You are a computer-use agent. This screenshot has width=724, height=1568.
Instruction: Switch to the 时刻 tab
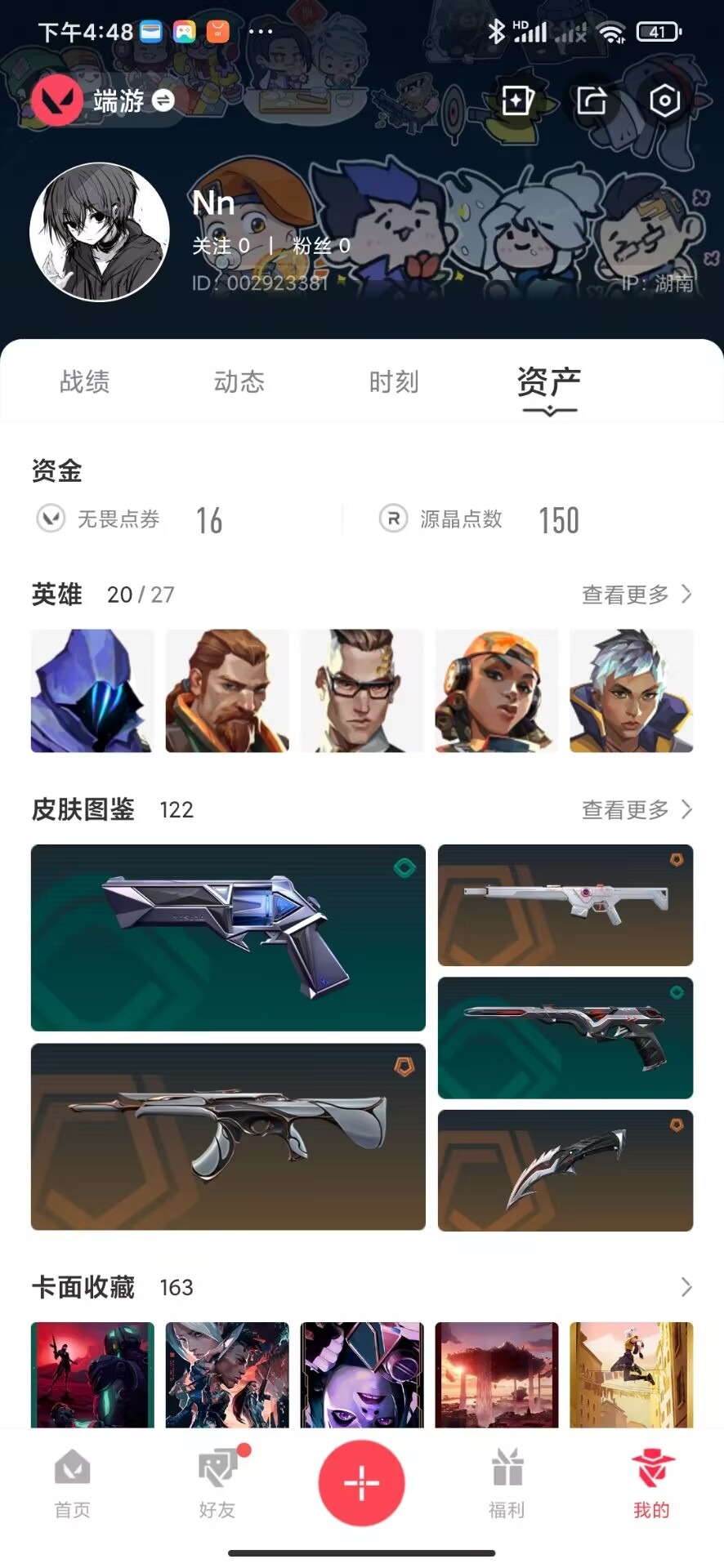pyautogui.click(x=394, y=381)
